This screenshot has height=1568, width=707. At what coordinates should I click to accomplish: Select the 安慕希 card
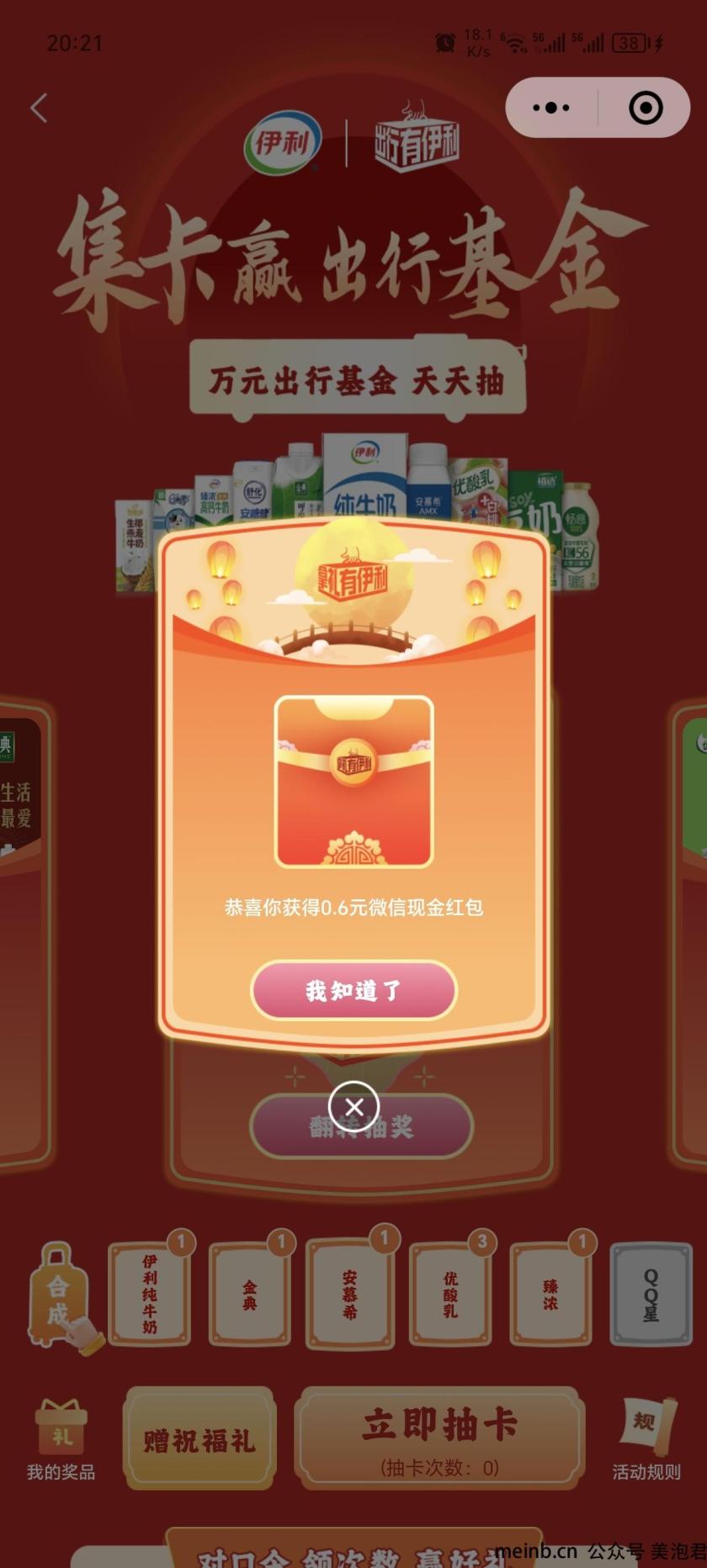pyautogui.click(x=350, y=1294)
